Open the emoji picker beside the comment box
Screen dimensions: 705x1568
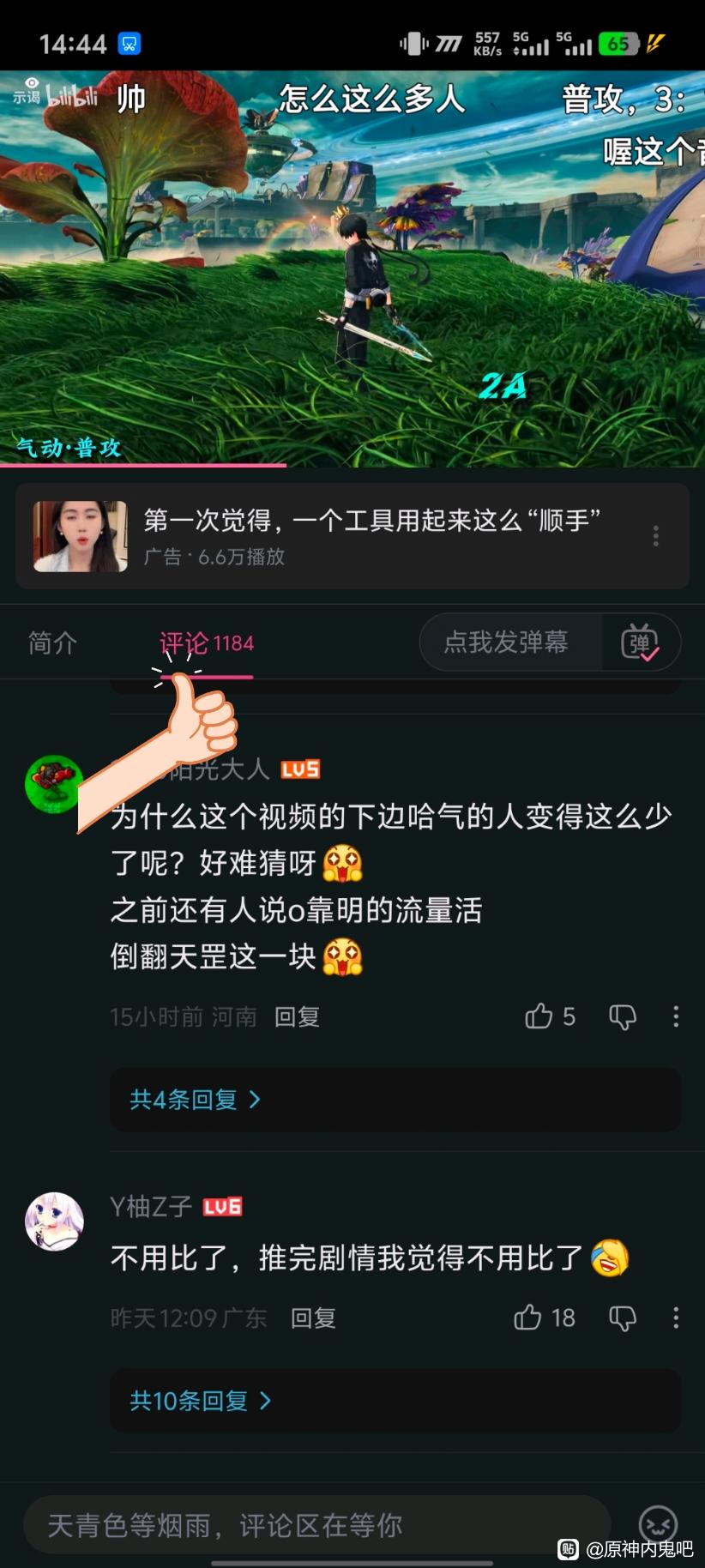click(658, 1525)
